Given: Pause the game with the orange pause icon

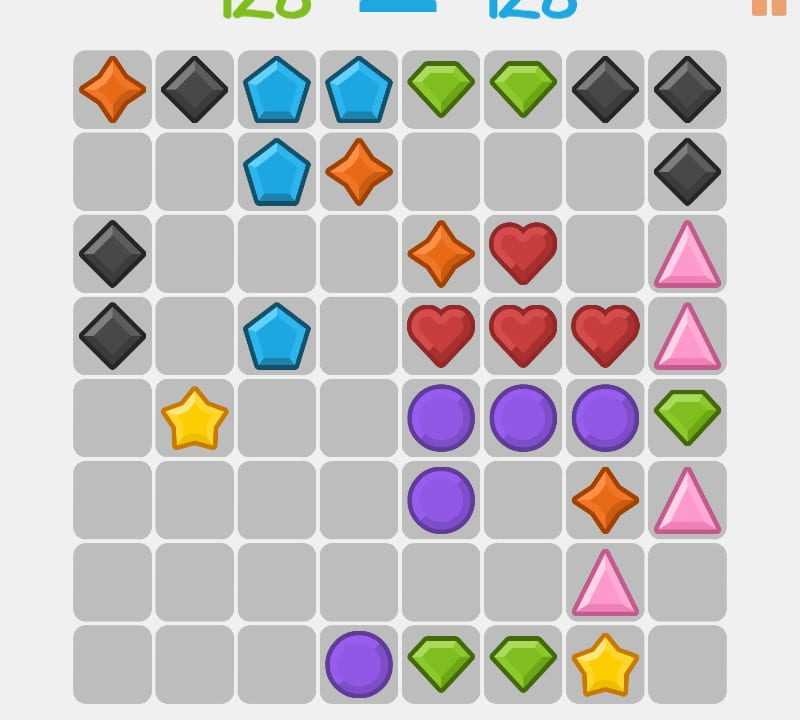Looking at the screenshot, I should [x=768, y=8].
